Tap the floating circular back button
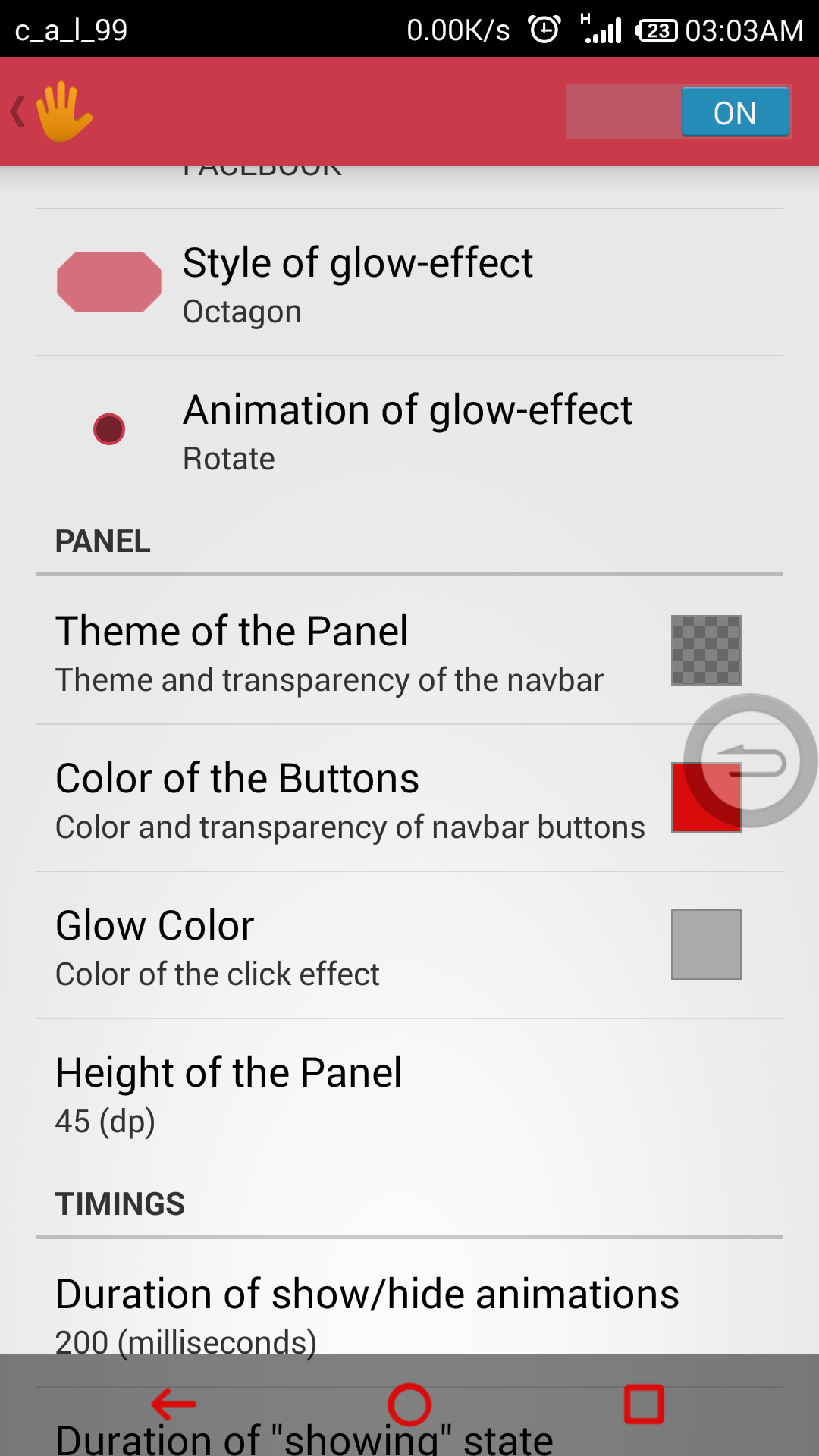This screenshot has height=1456, width=819. click(x=751, y=761)
